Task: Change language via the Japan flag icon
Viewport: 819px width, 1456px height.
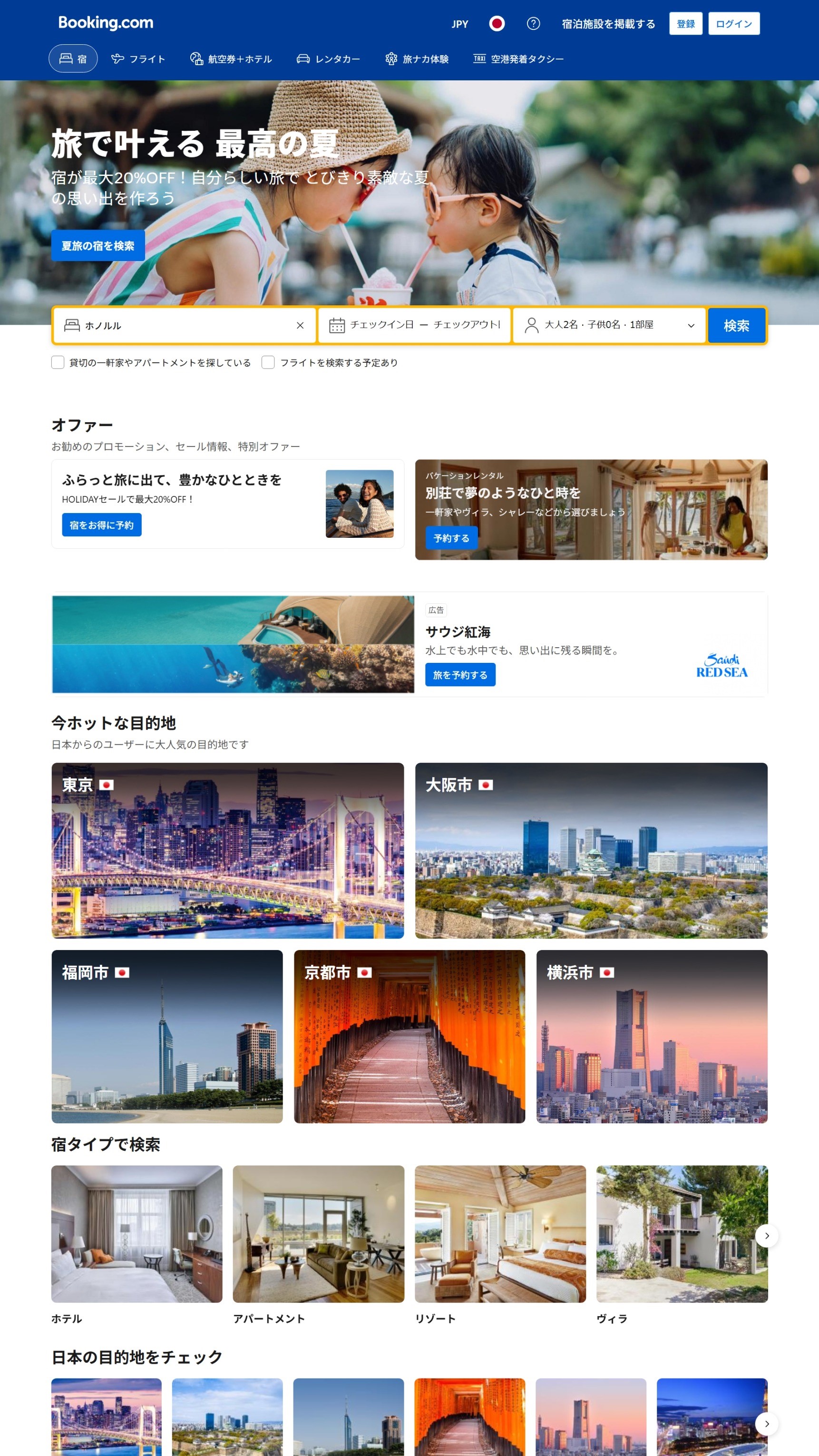Action: [x=497, y=24]
